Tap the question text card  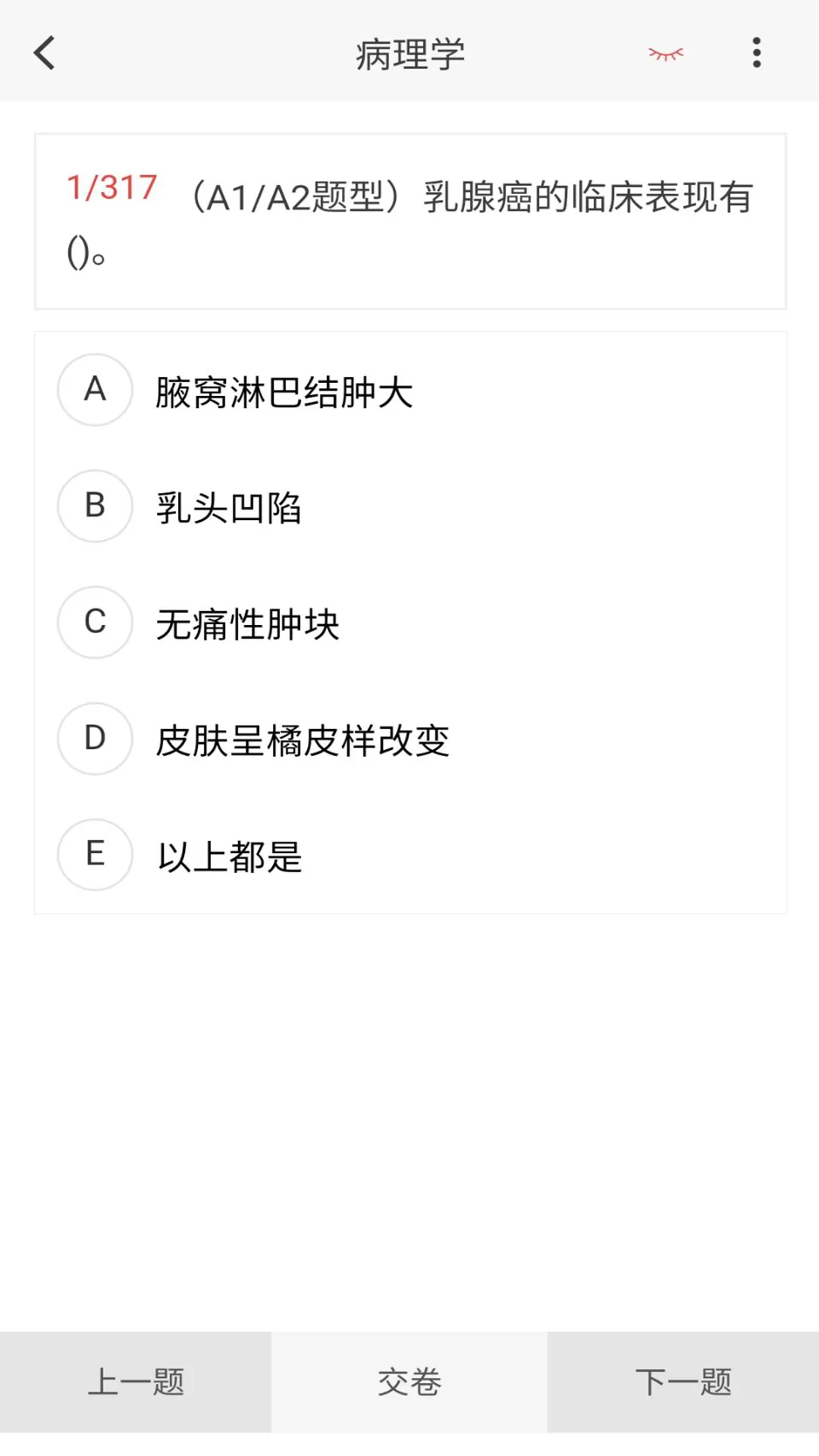[409, 220]
